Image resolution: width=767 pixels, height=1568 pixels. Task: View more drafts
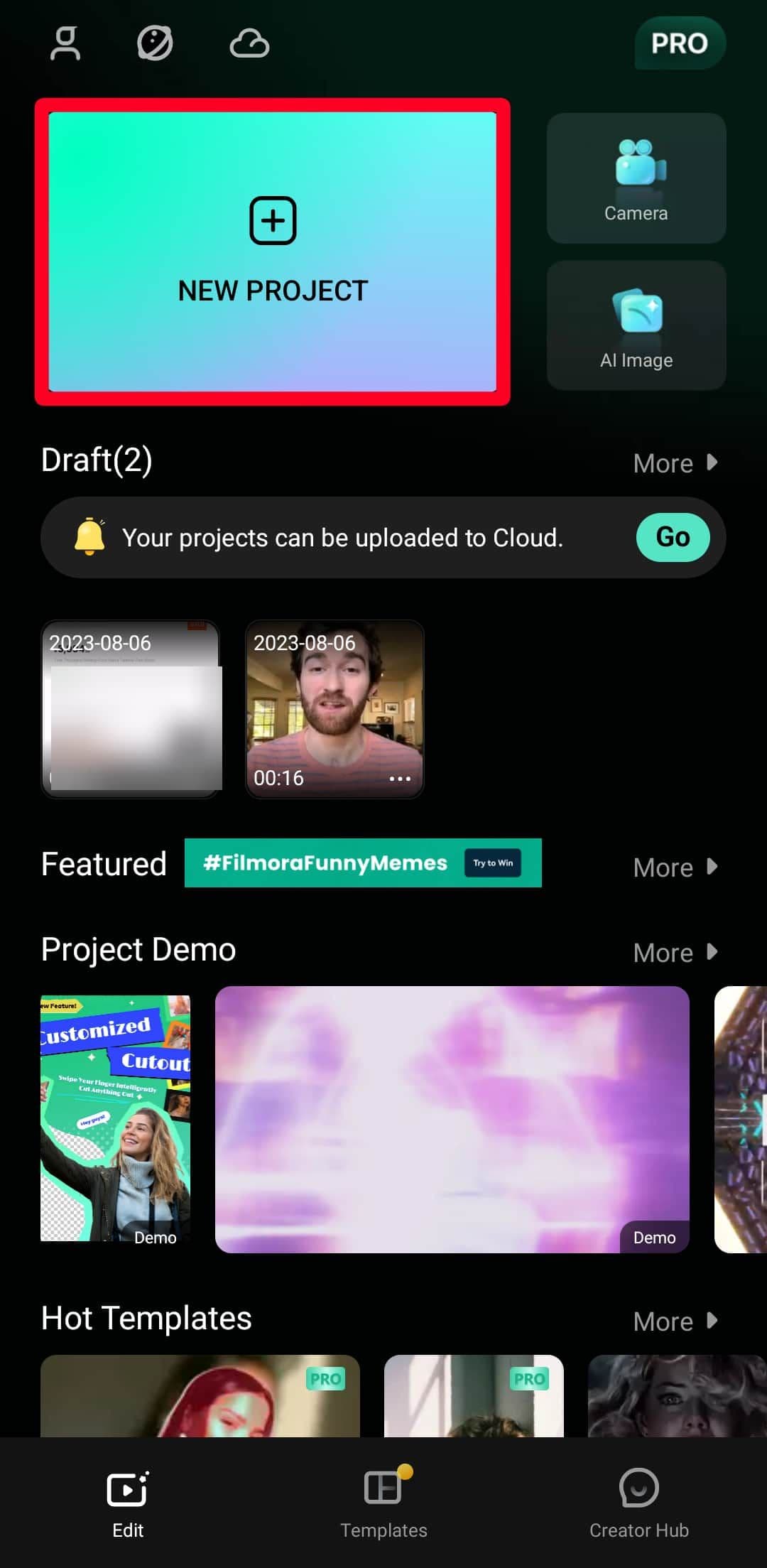coord(675,463)
